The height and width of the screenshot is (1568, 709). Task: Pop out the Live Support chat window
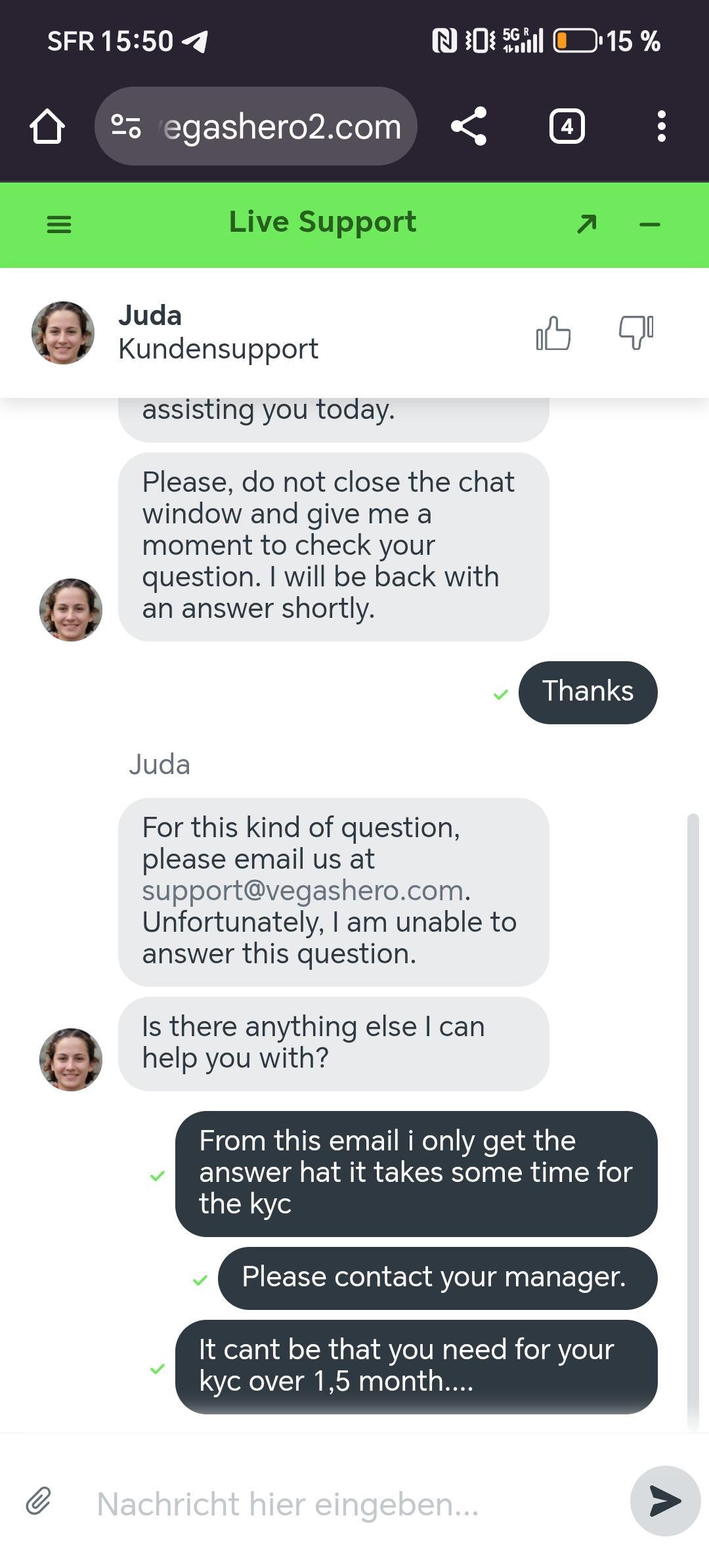pos(586,225)
